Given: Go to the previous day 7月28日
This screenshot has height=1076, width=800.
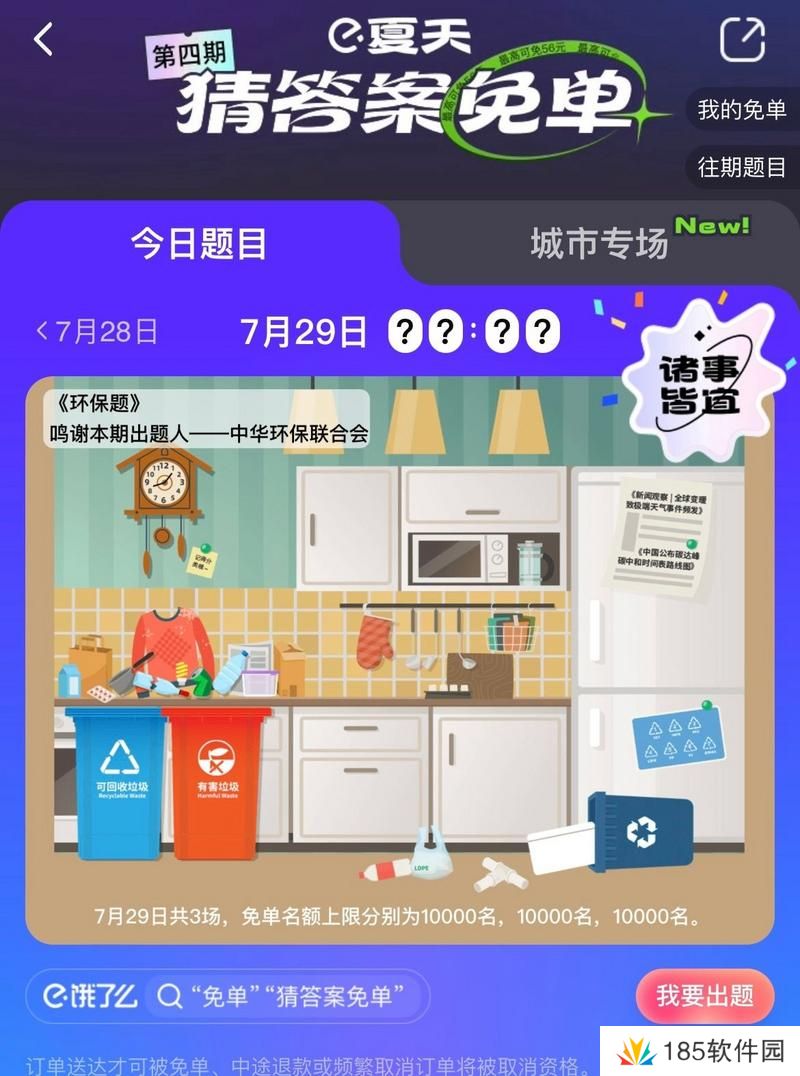Looking at the screenshot, I should tap(98, 331).
